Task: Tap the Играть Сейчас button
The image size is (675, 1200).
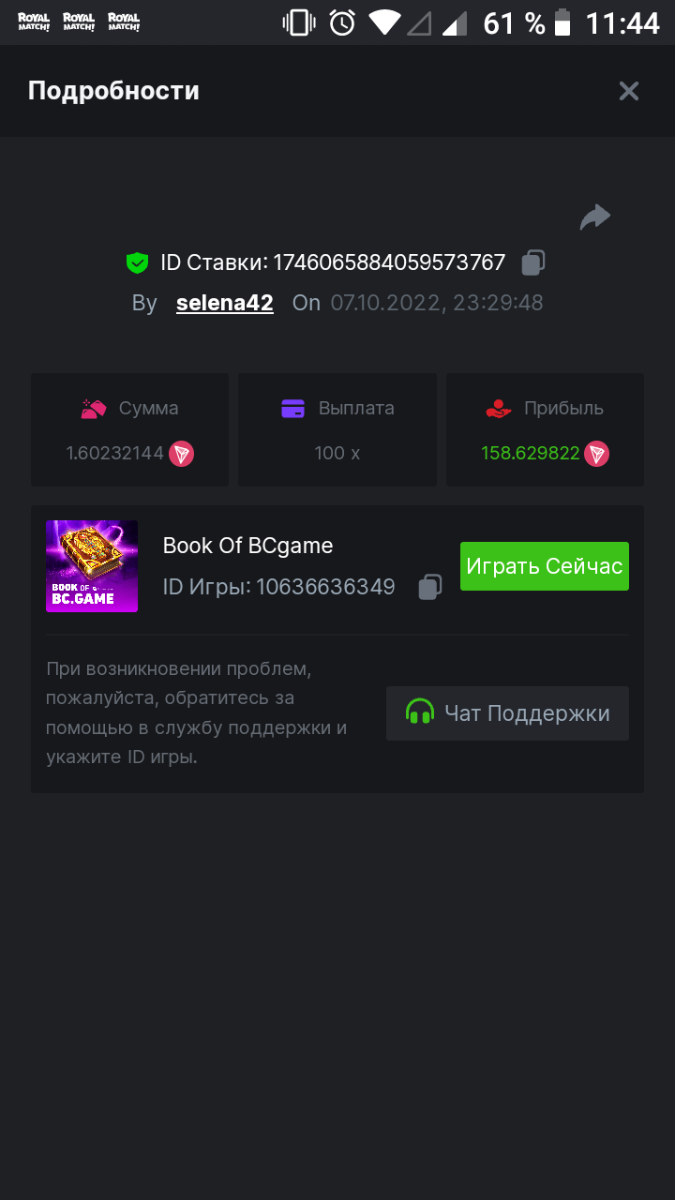Action: (544, 566)
